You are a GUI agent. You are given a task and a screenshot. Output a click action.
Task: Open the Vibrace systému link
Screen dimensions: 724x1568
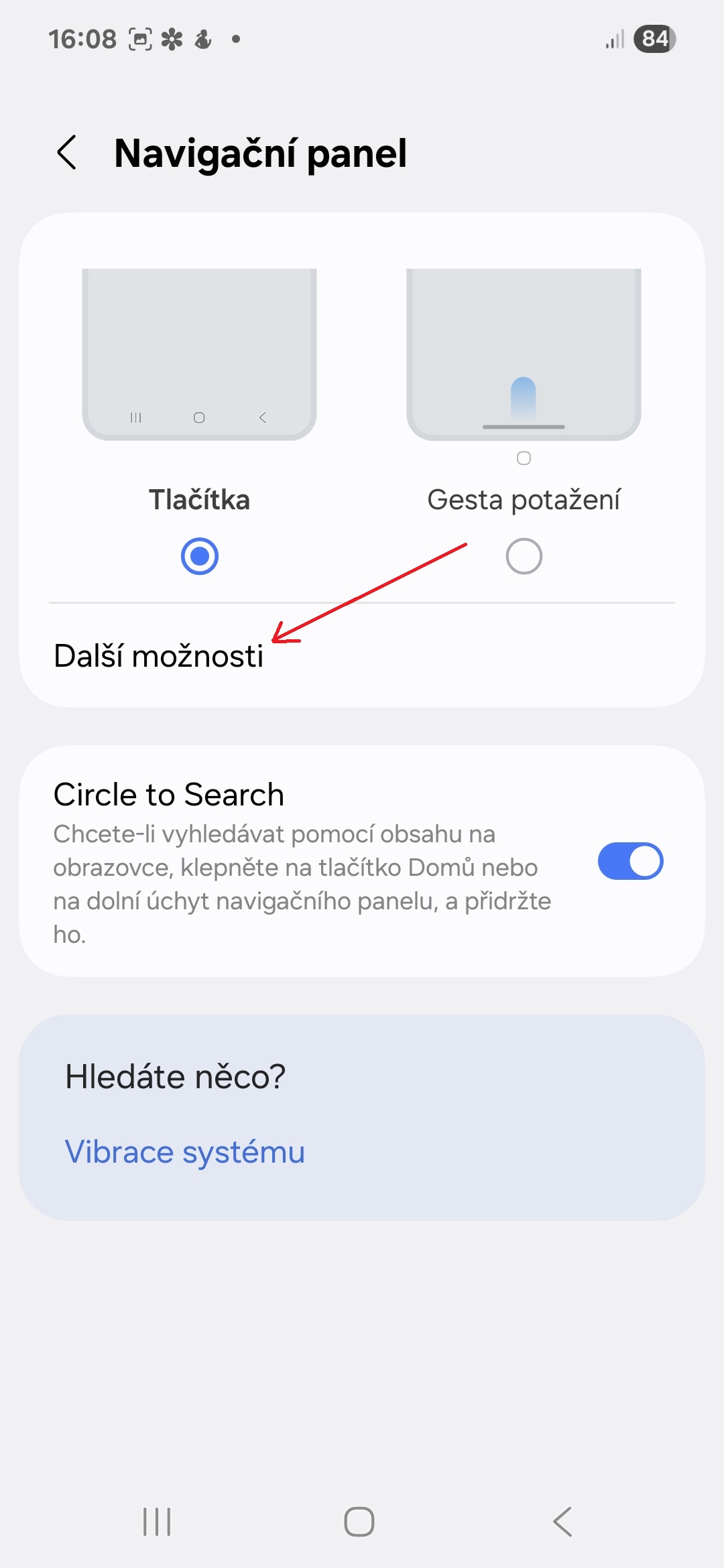[185, 1153]
